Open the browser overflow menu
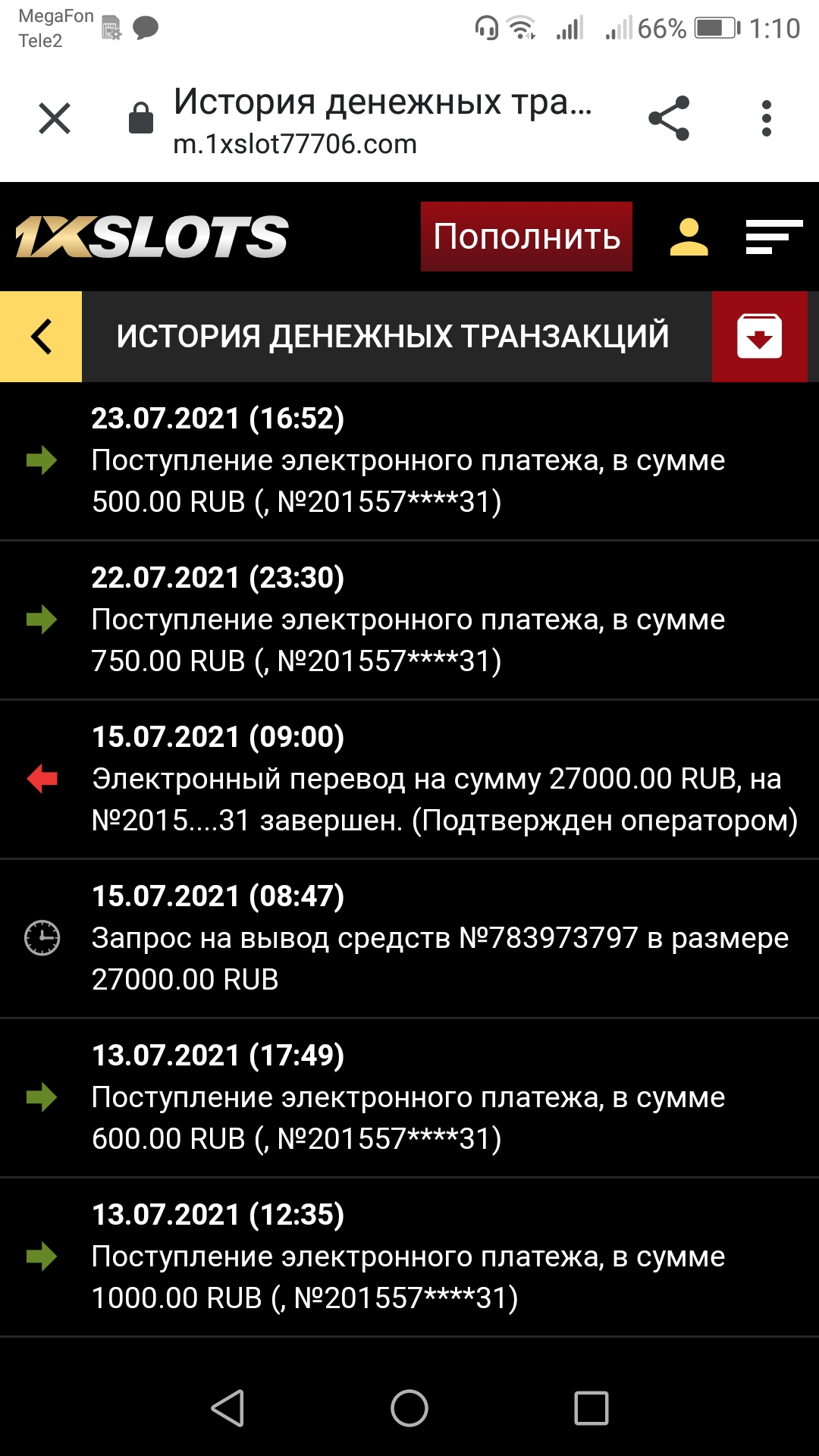 pos(766,118)
